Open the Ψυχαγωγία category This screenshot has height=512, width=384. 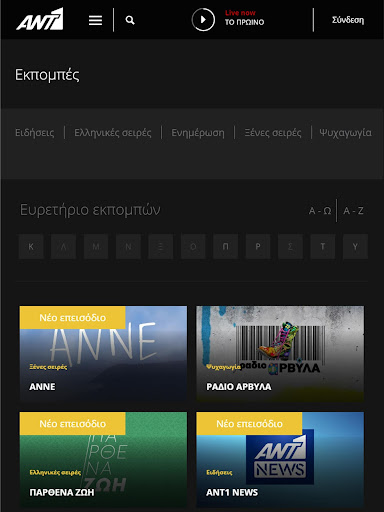[345, 133]
